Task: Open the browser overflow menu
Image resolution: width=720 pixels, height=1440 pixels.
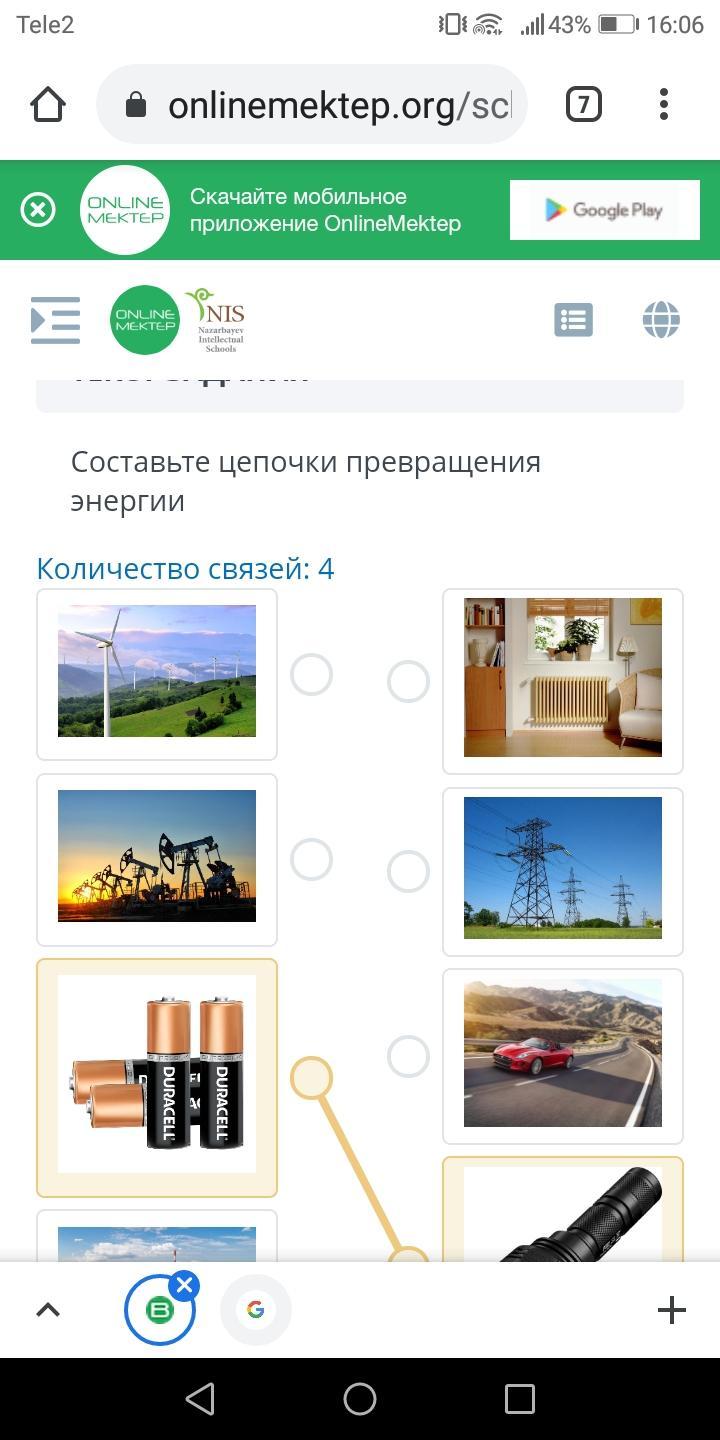Action: coord(664,105)
